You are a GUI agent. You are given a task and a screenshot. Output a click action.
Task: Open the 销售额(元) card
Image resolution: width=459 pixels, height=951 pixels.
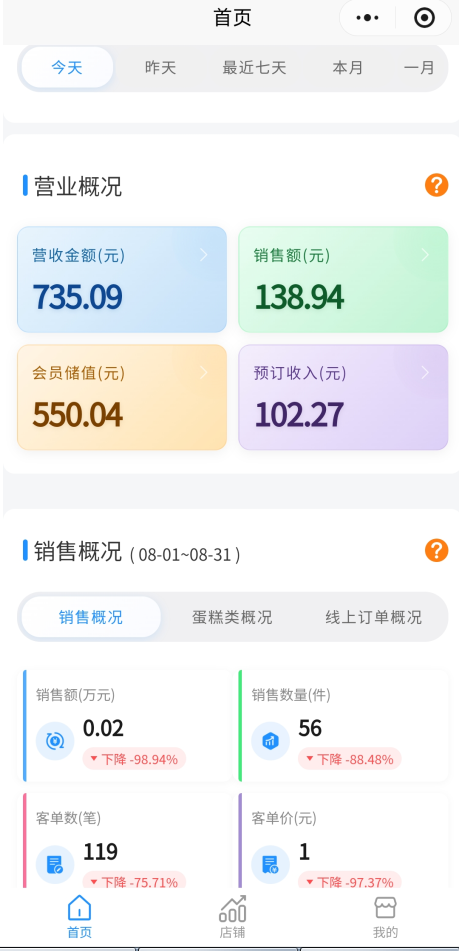[343, 279]
